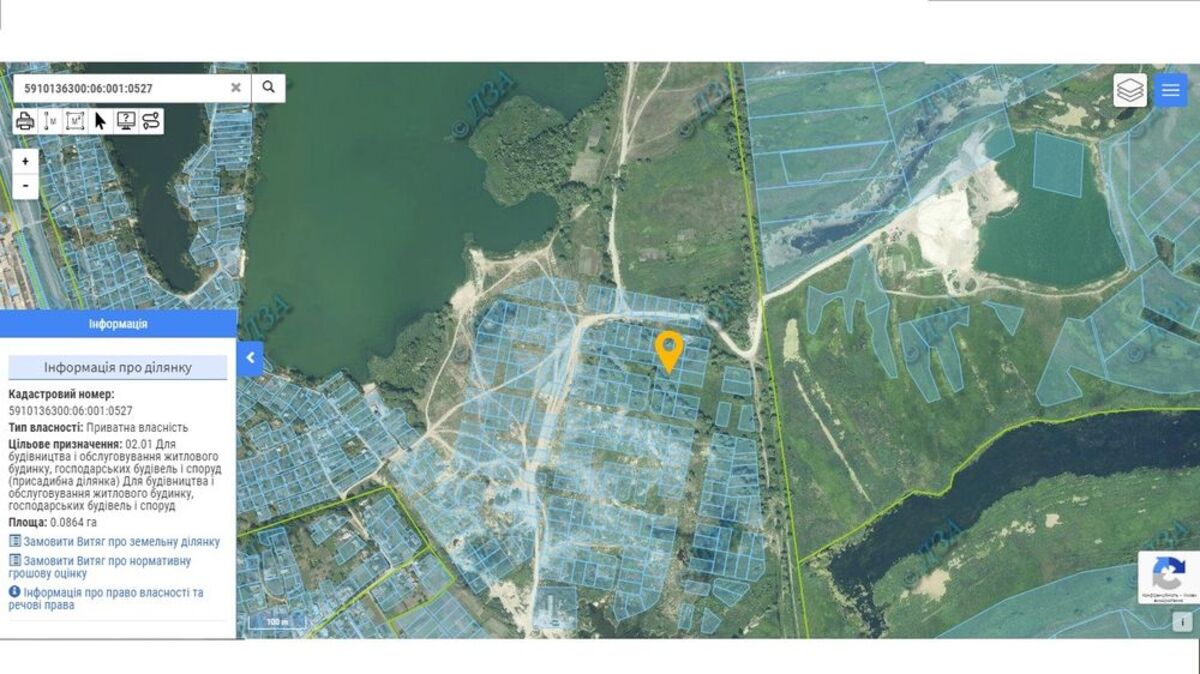The image size is (1200, 674).
Task: Open the map layers switcher
Action: tap(1130, 90)
